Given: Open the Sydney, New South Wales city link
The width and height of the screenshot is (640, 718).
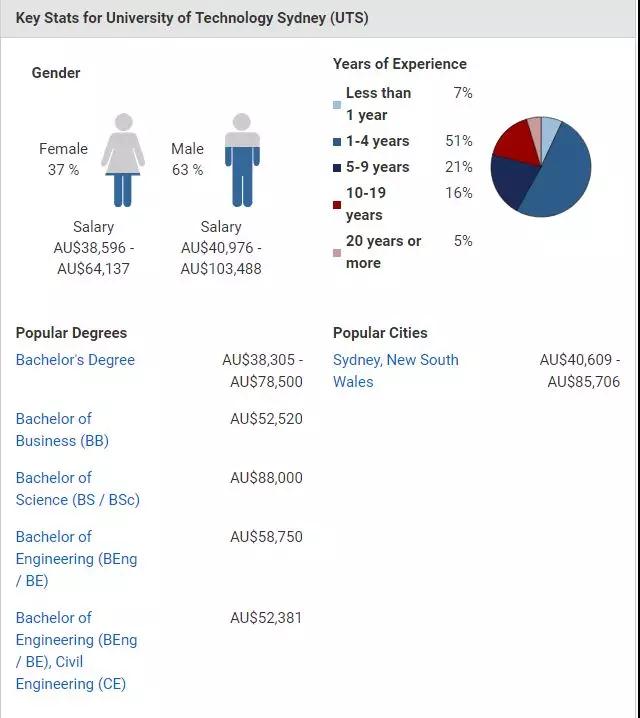Looking at the screenshot, I should coord(395,370).
